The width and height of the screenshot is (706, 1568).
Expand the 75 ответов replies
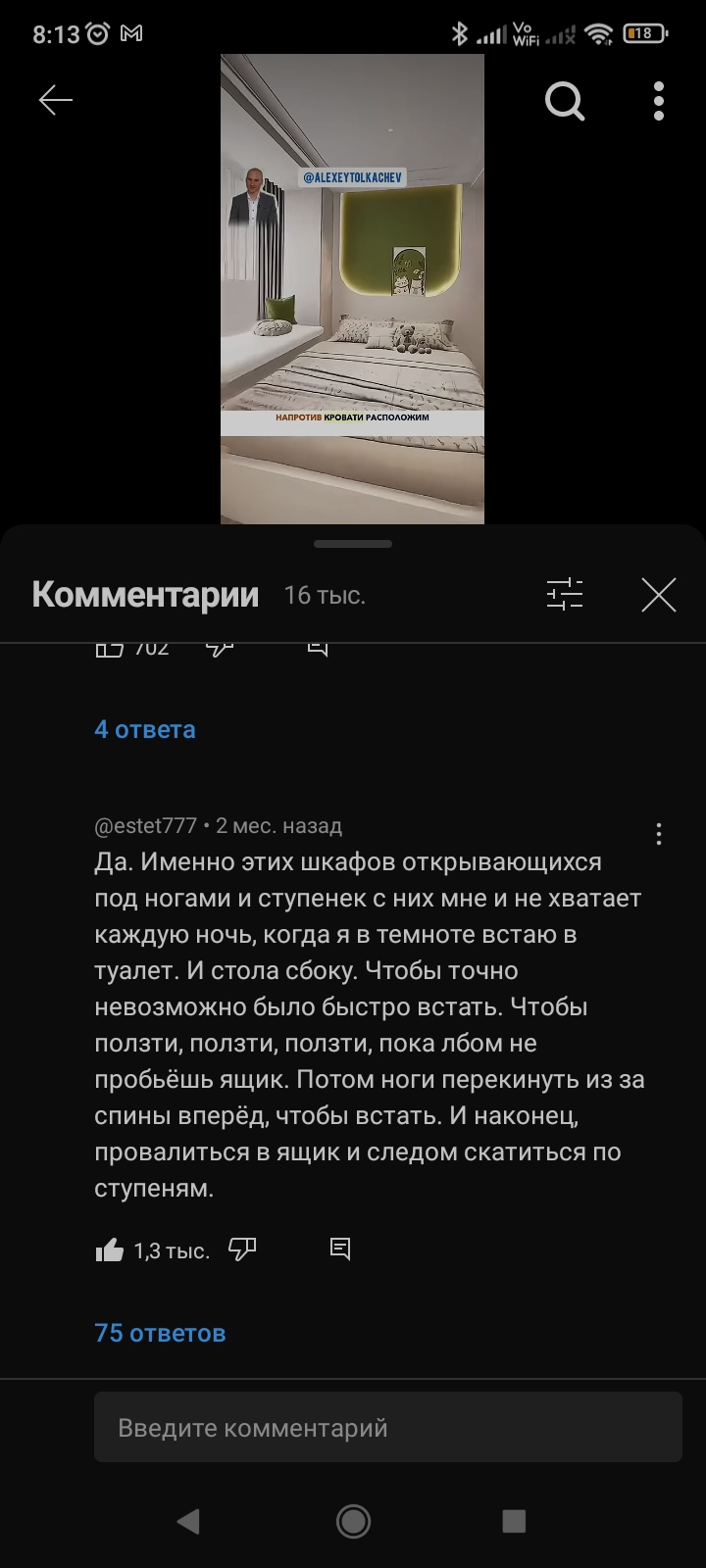coord(160,1333)
